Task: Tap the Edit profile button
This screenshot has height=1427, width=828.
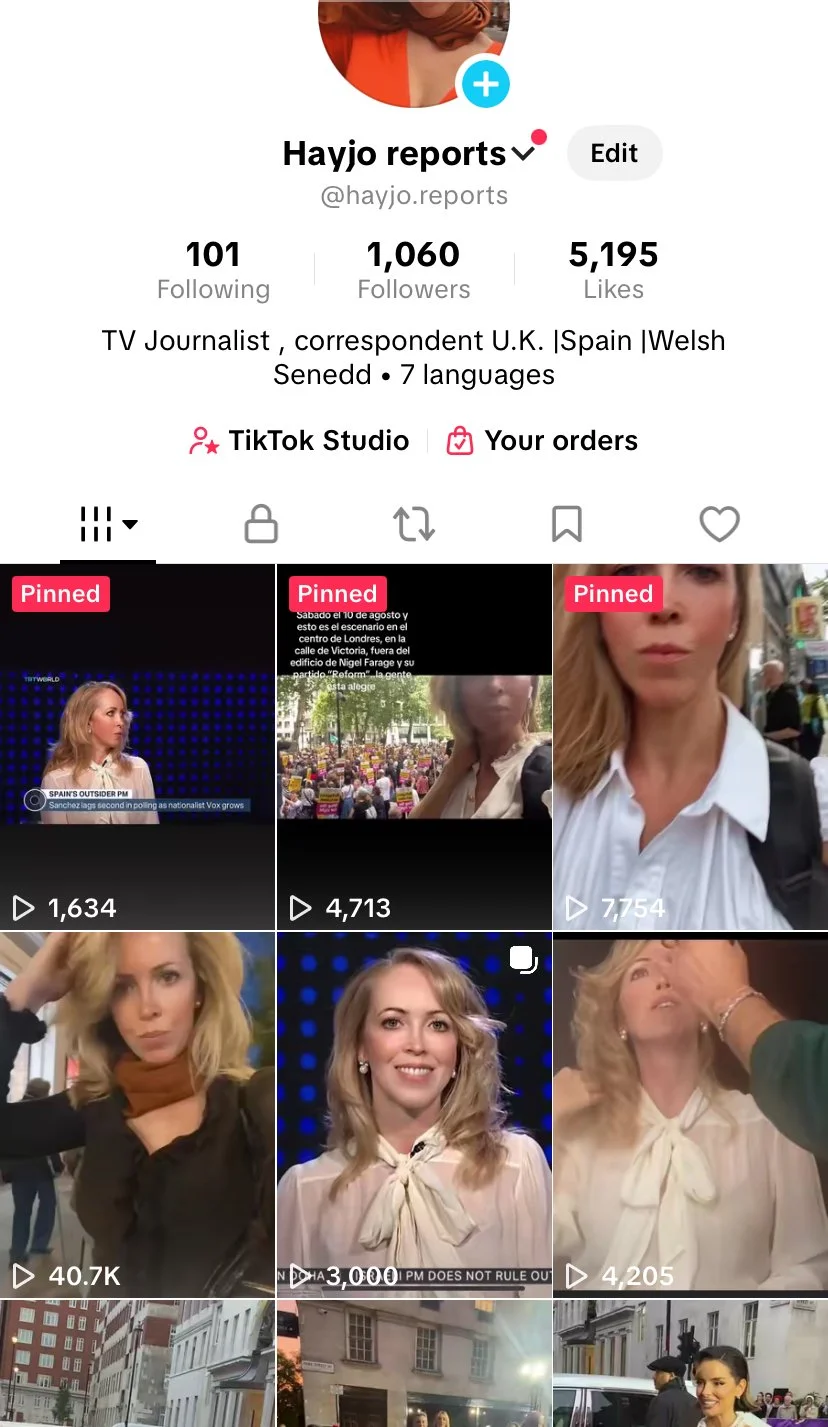Action: point(614,153)
